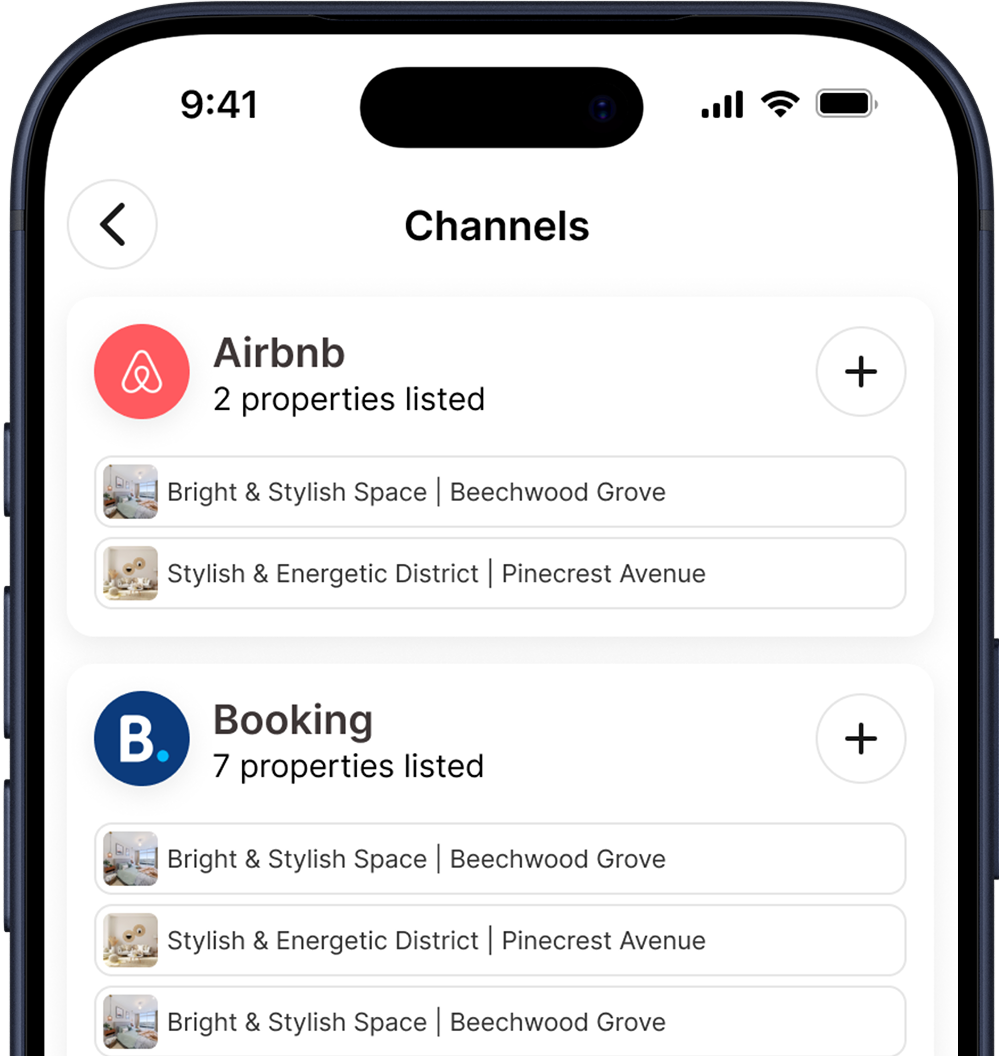The image size is (999, 1056).
Task: Add a property to the Airbnb channel
Action: tap(860, 372)
